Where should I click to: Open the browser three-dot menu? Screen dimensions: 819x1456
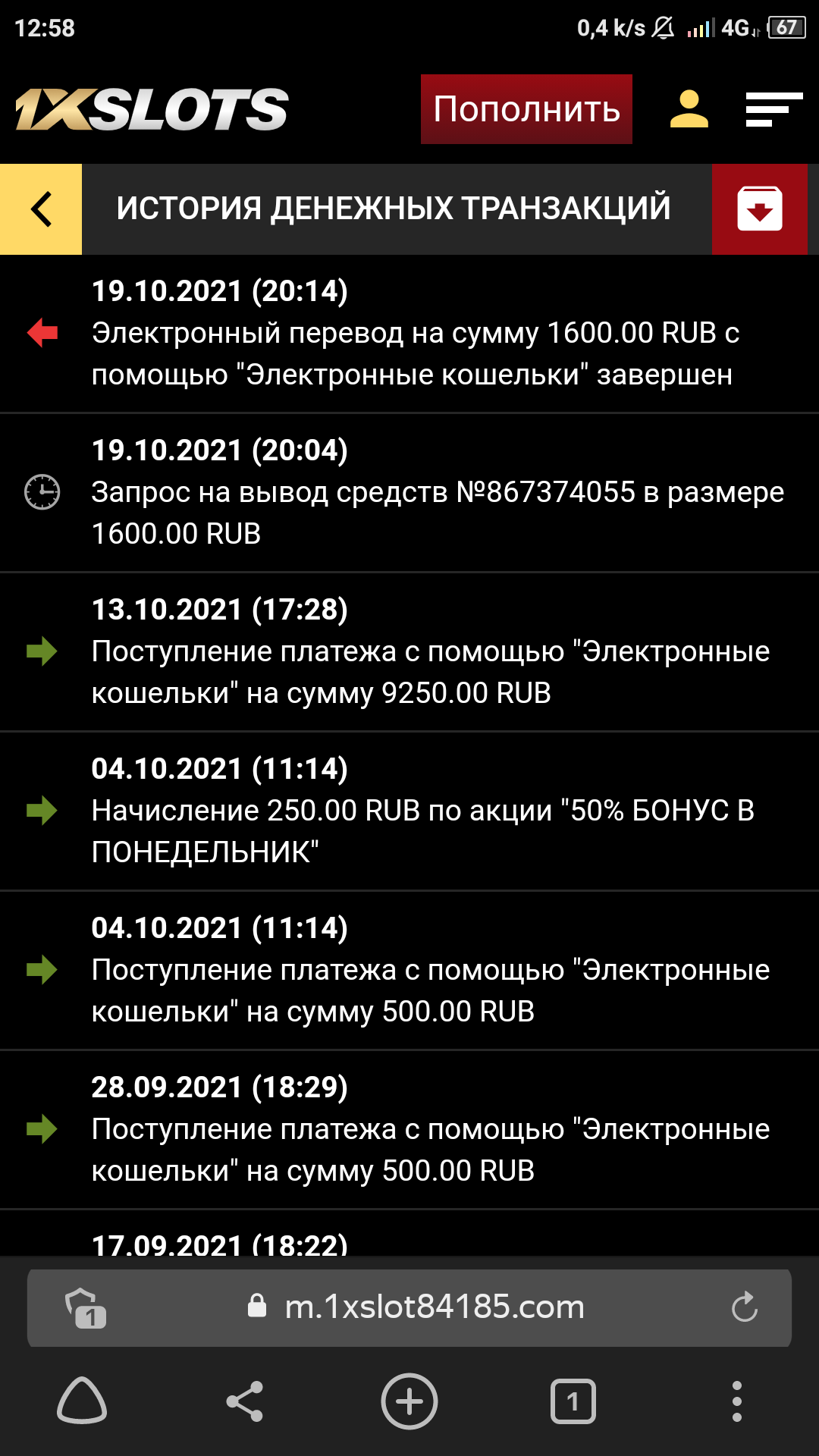(736, 1401)
